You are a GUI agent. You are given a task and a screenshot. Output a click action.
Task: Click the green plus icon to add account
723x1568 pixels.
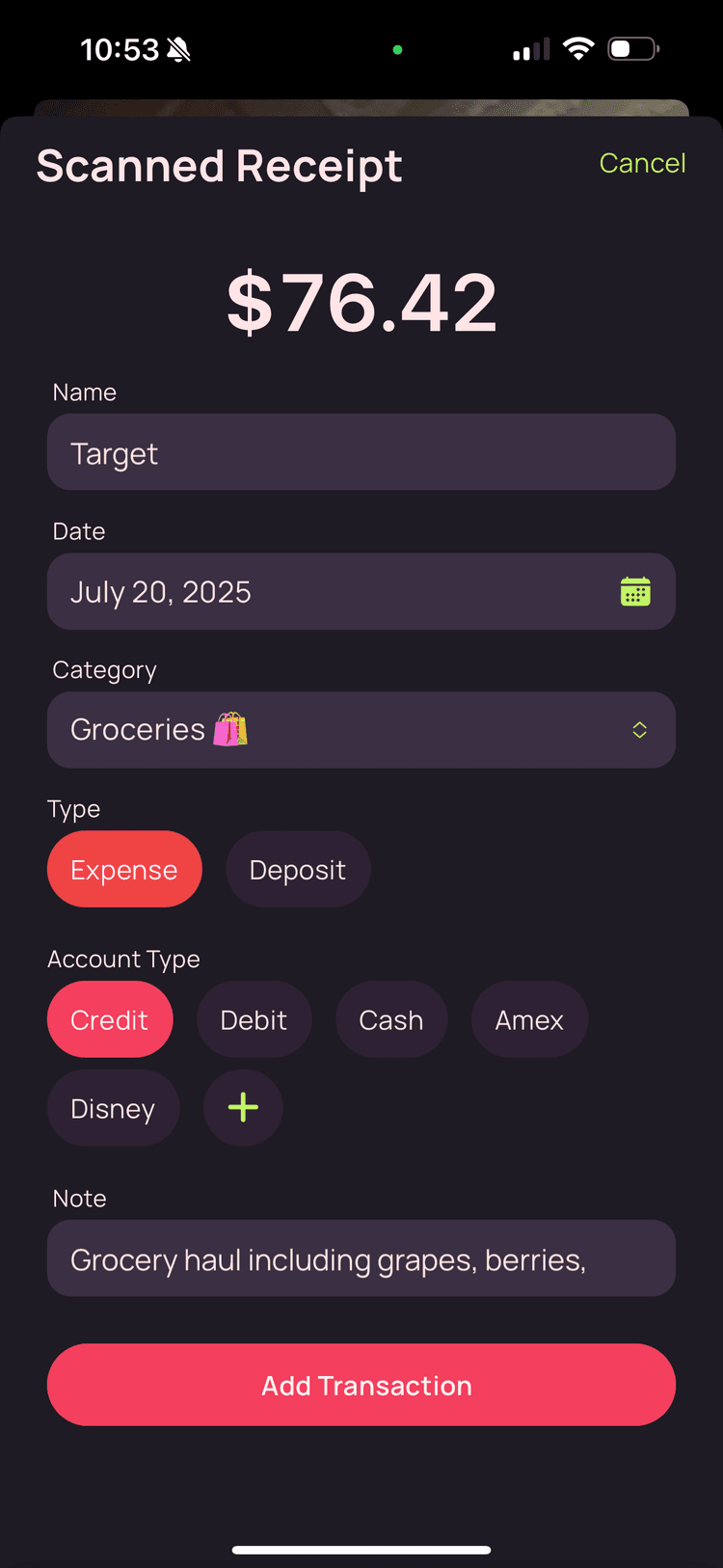tap(243, 1108)
